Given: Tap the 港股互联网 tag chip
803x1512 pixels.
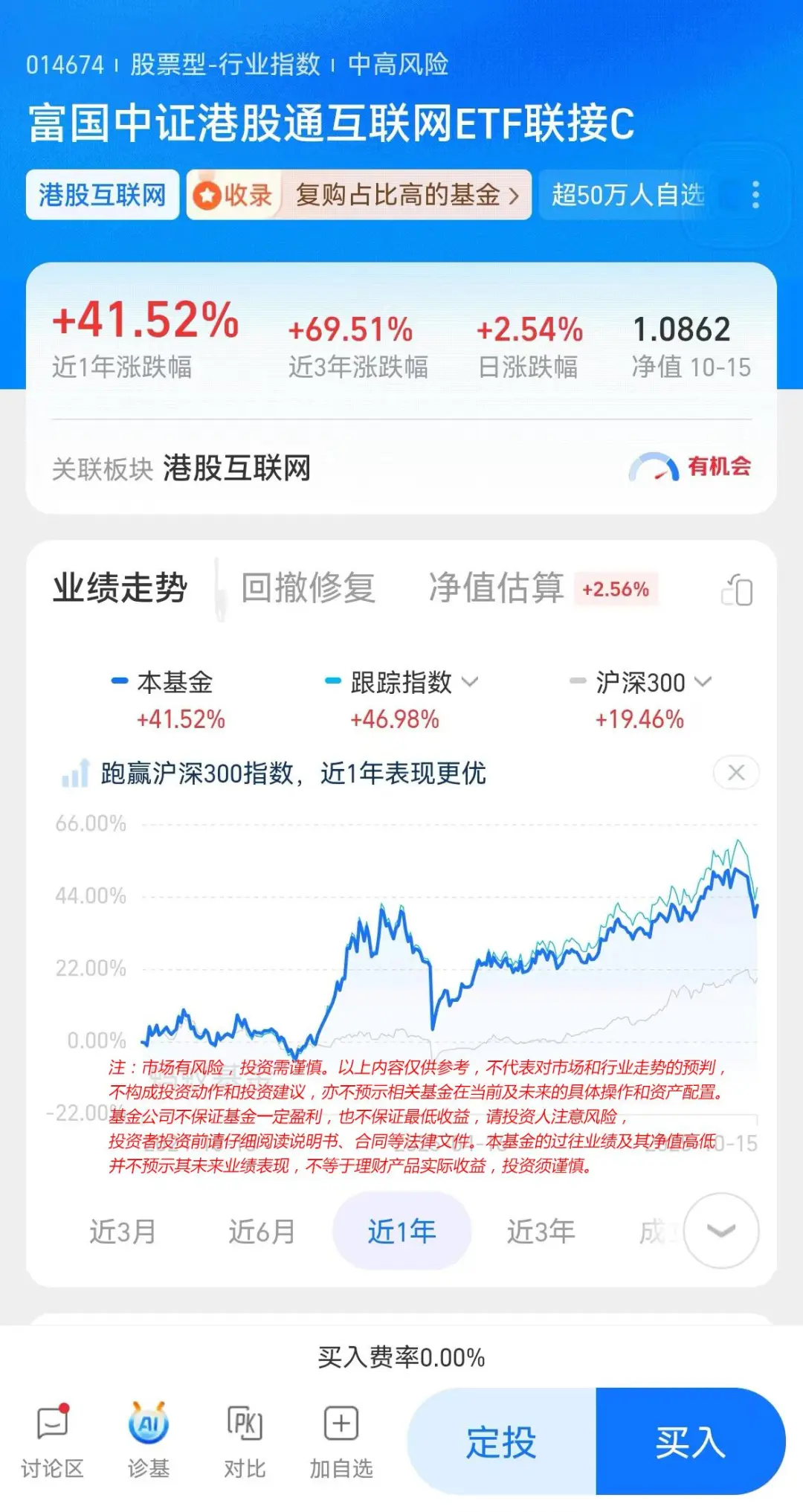Looking at the screenshot, I should [103, 196].
